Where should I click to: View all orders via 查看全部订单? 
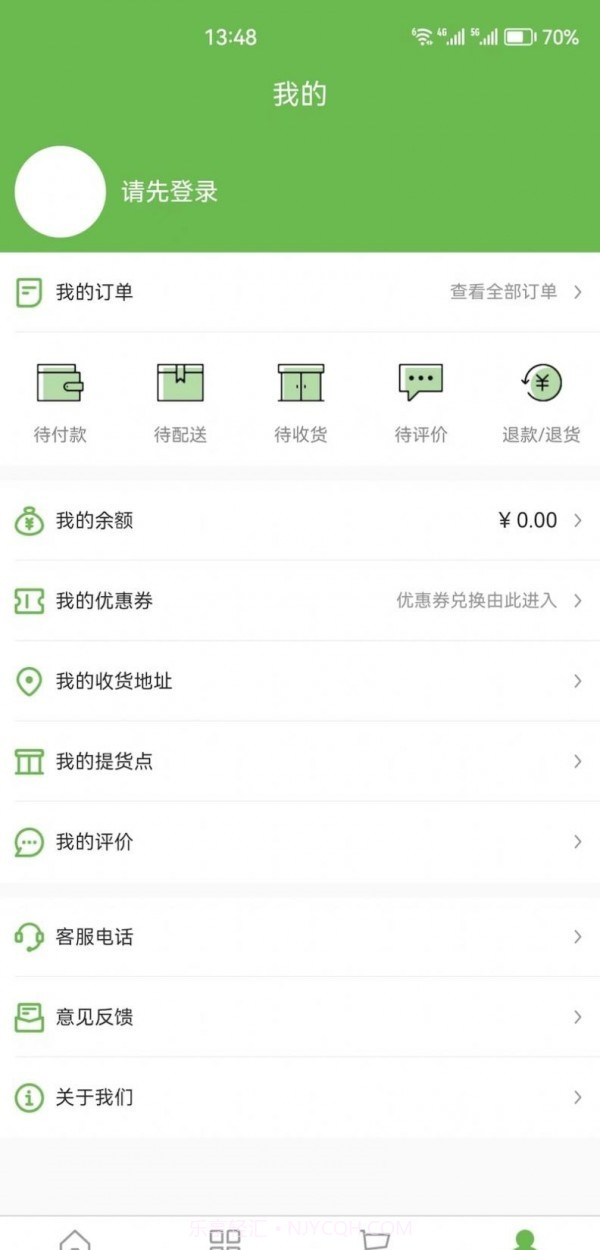tap(515, 292)
